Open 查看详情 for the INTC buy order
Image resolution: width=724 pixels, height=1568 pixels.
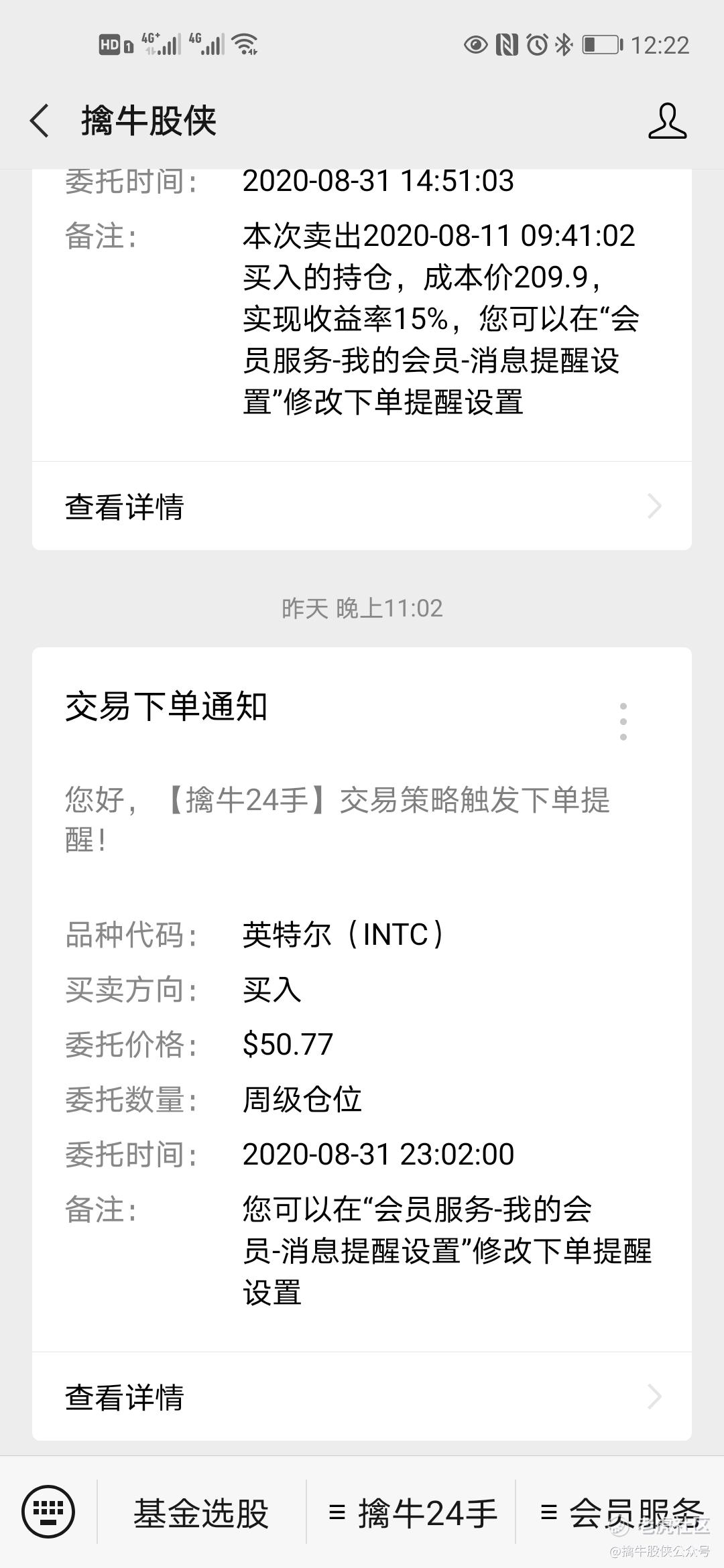[x=362, y=1397]
